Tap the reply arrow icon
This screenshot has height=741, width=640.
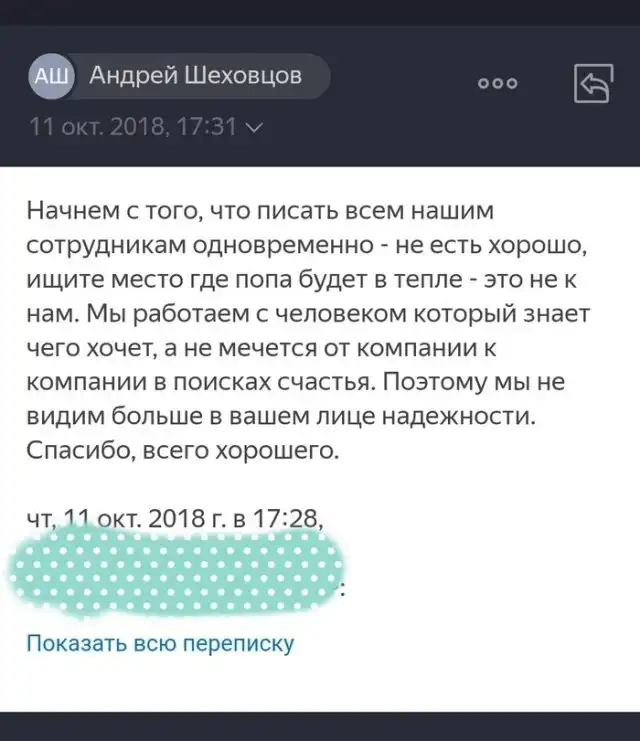(x=593, y=85)
